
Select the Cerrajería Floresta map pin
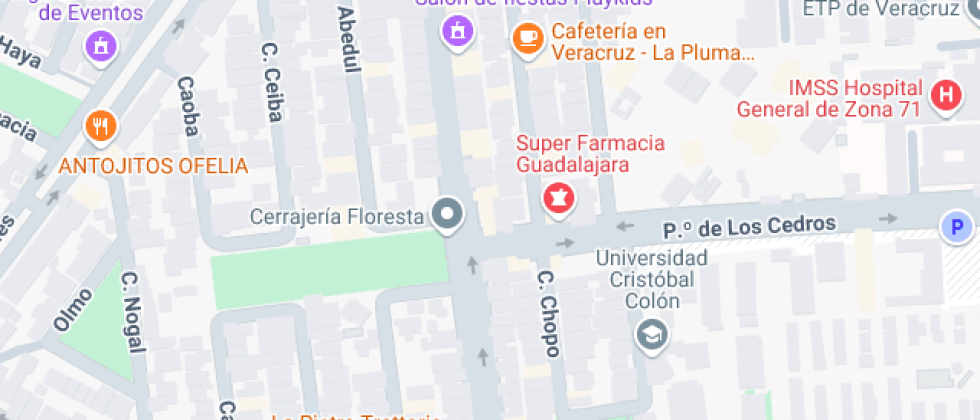pyautogui.click(x=447, y=214)
